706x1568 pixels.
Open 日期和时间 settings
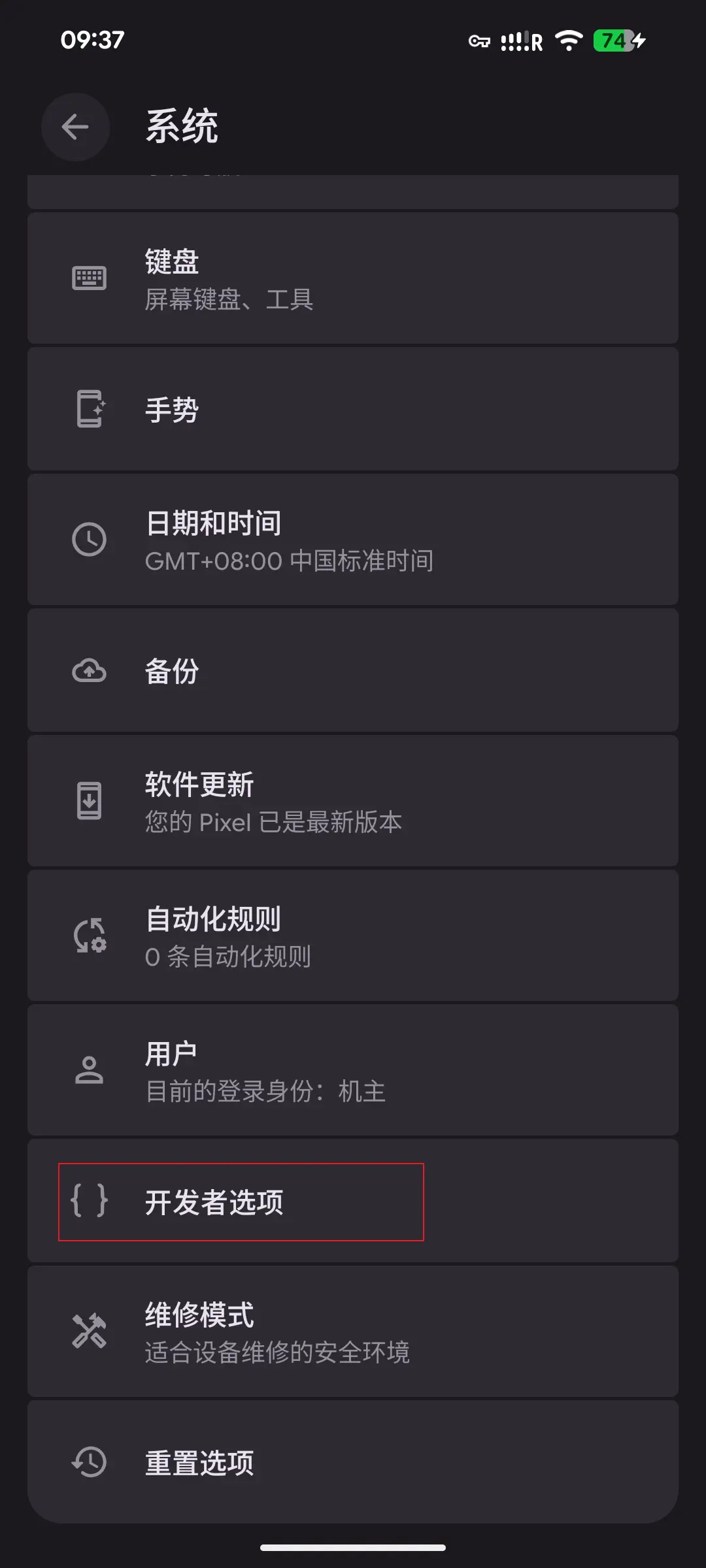coord(353,540)
